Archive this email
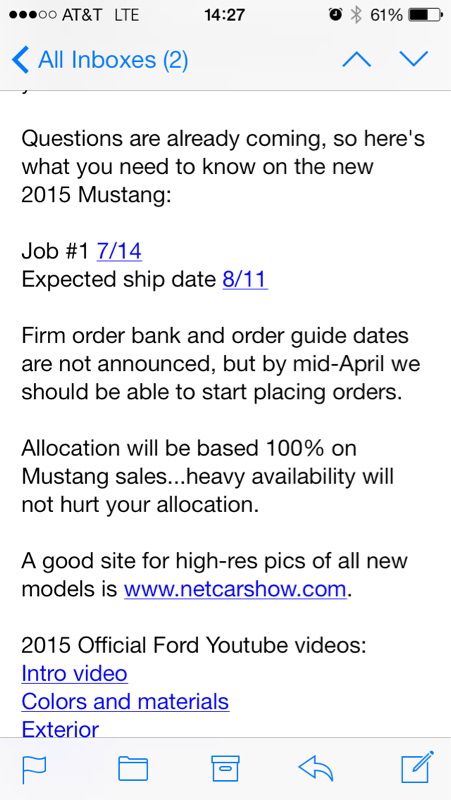The image size is (451, 800). pos(226,768)
